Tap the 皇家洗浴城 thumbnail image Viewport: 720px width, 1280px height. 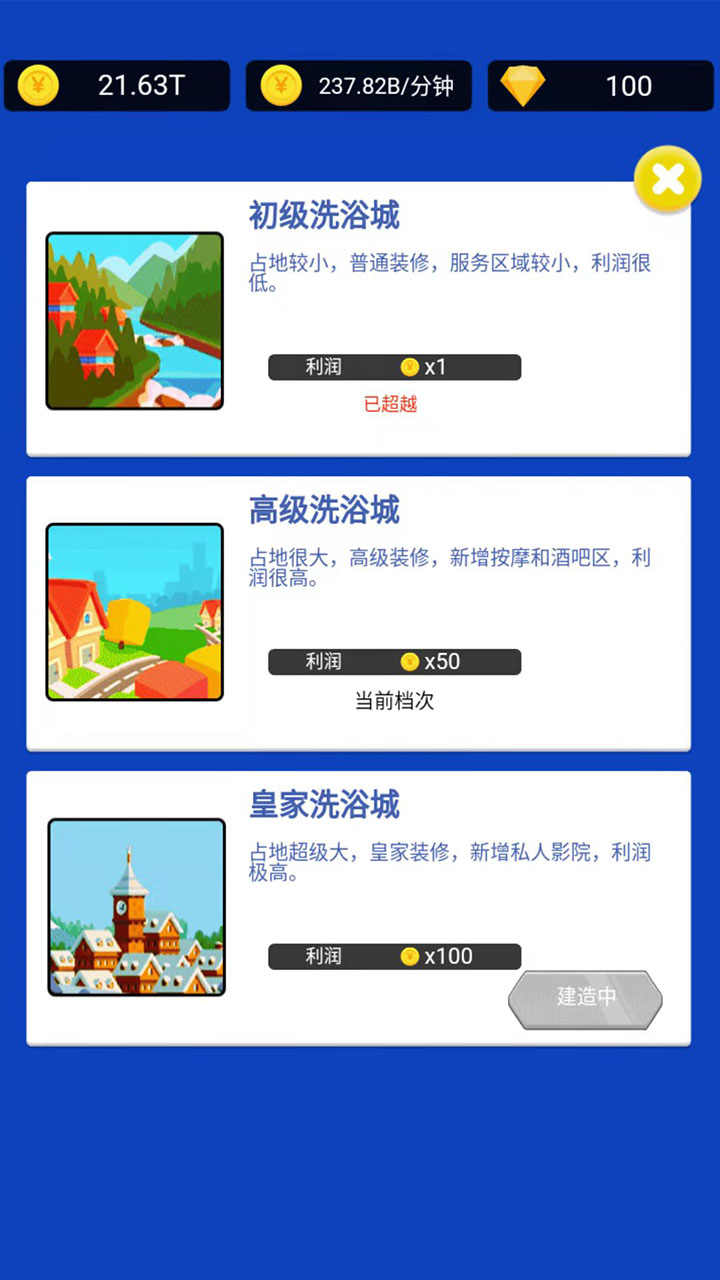coord(136,906)
